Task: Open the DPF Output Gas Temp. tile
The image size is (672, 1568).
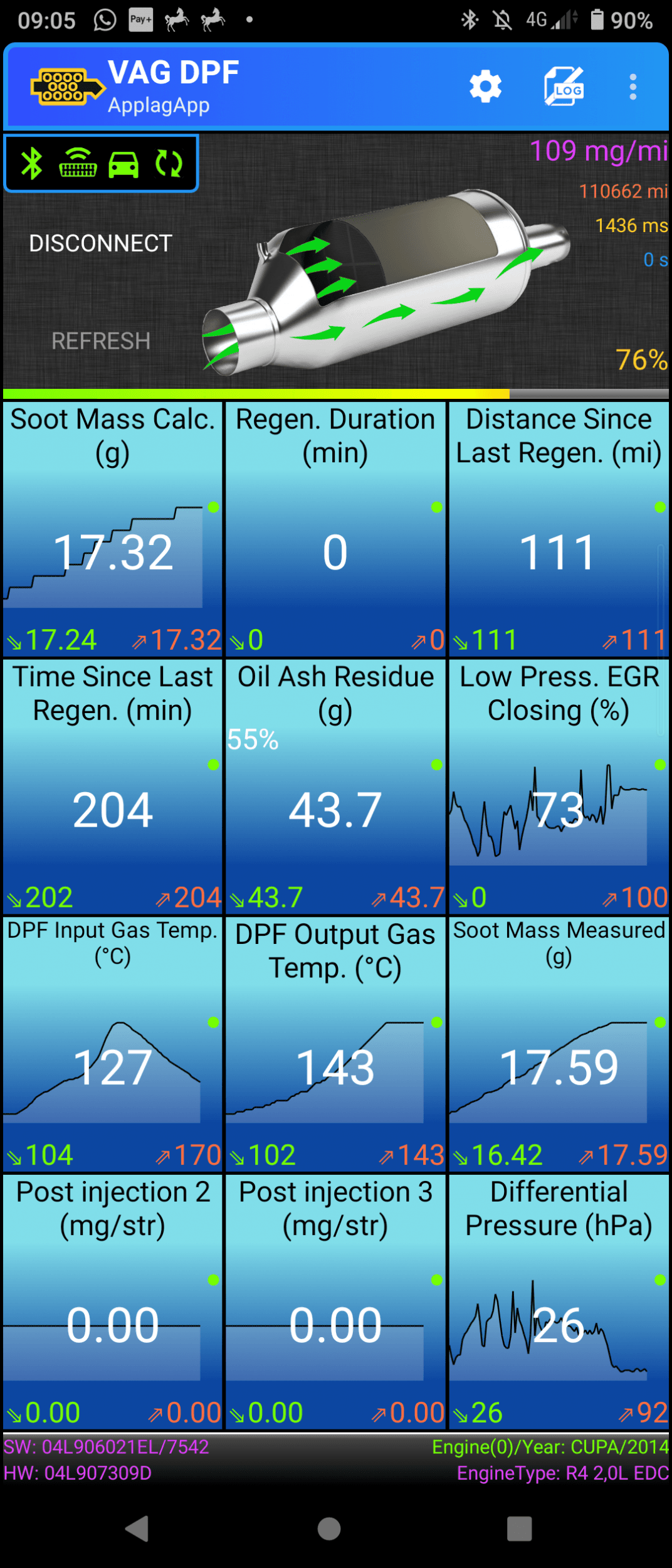Action: click(335, 1044)
